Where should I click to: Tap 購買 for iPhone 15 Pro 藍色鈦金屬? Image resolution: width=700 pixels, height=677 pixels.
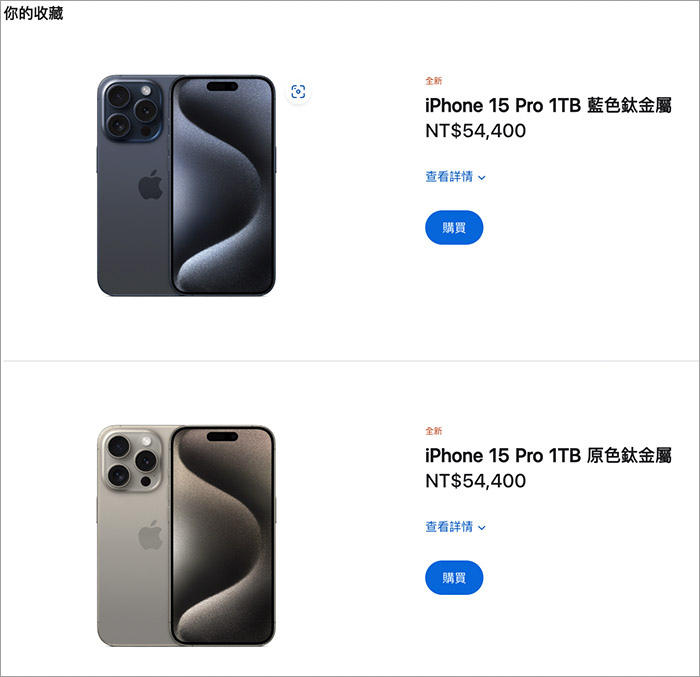tap(454, 228)
